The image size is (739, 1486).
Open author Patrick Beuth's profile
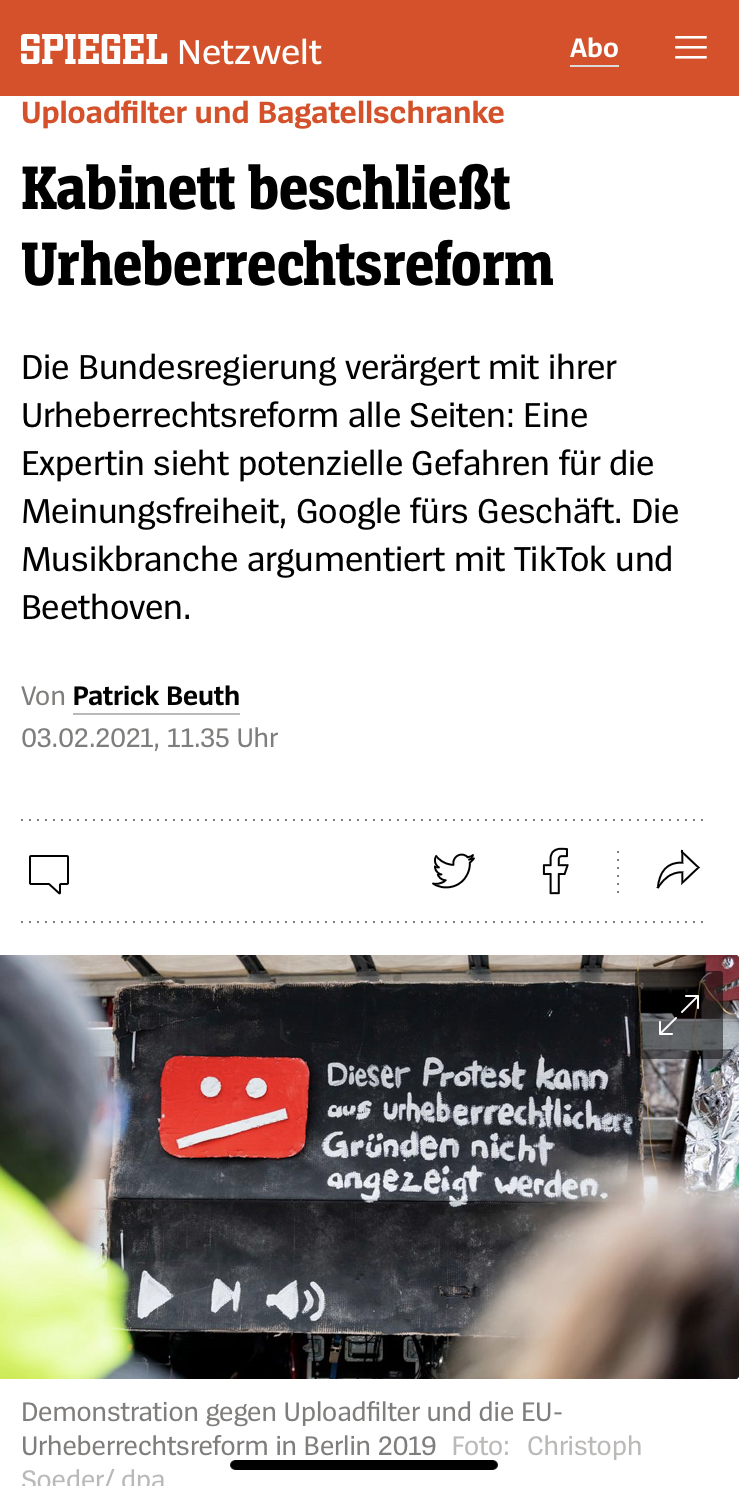coord(156,696)
